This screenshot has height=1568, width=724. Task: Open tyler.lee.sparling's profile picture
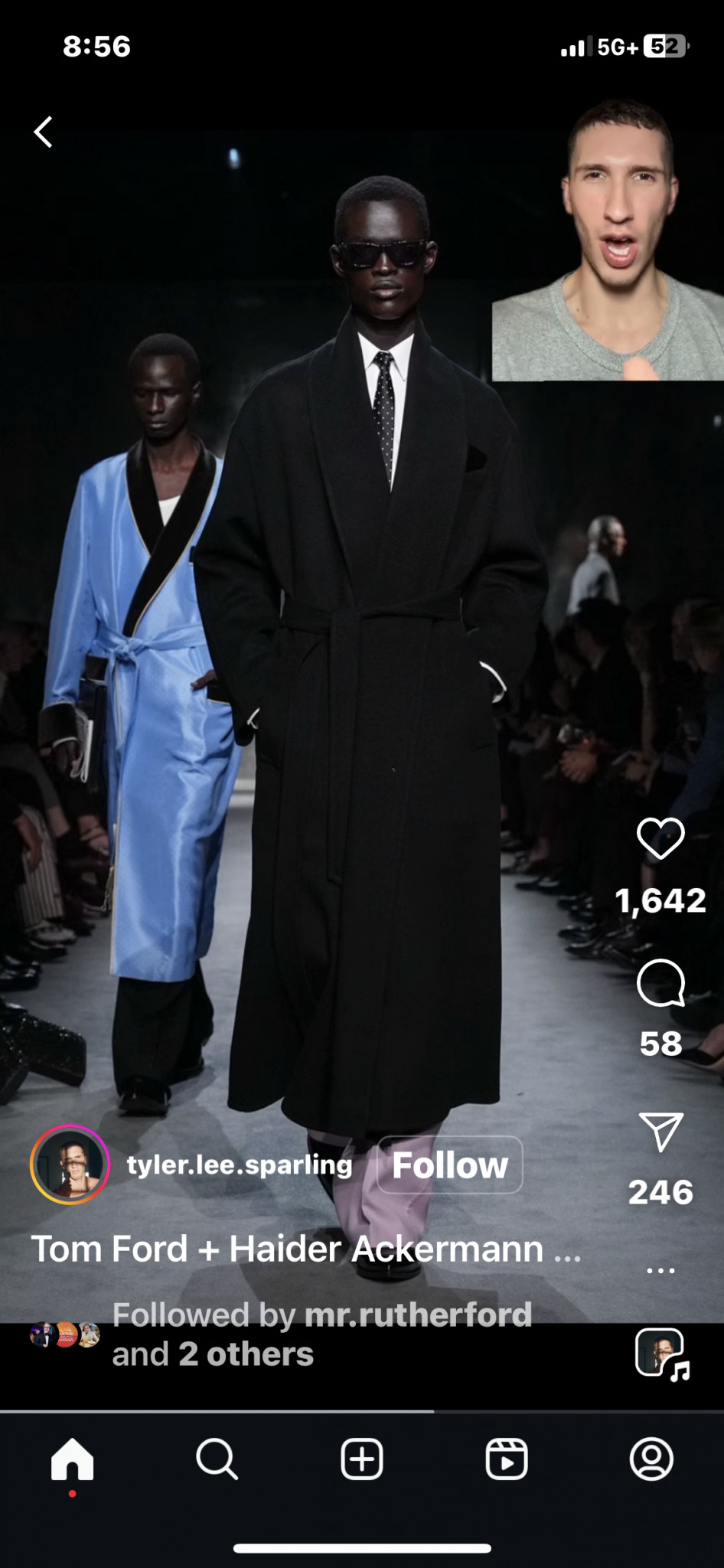pyautogui.click(x=70, y=1165)
